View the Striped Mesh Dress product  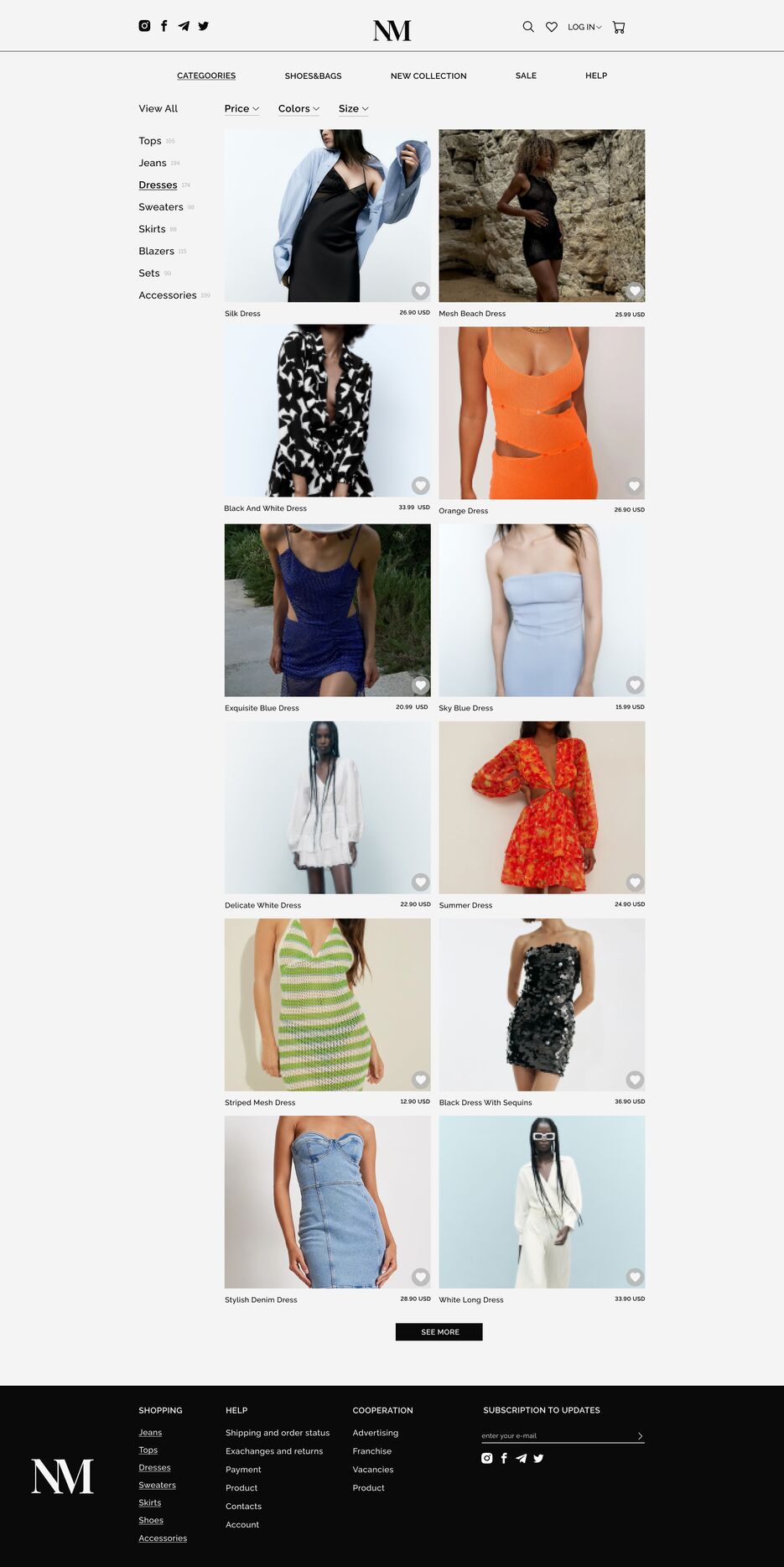[328, 1004]
